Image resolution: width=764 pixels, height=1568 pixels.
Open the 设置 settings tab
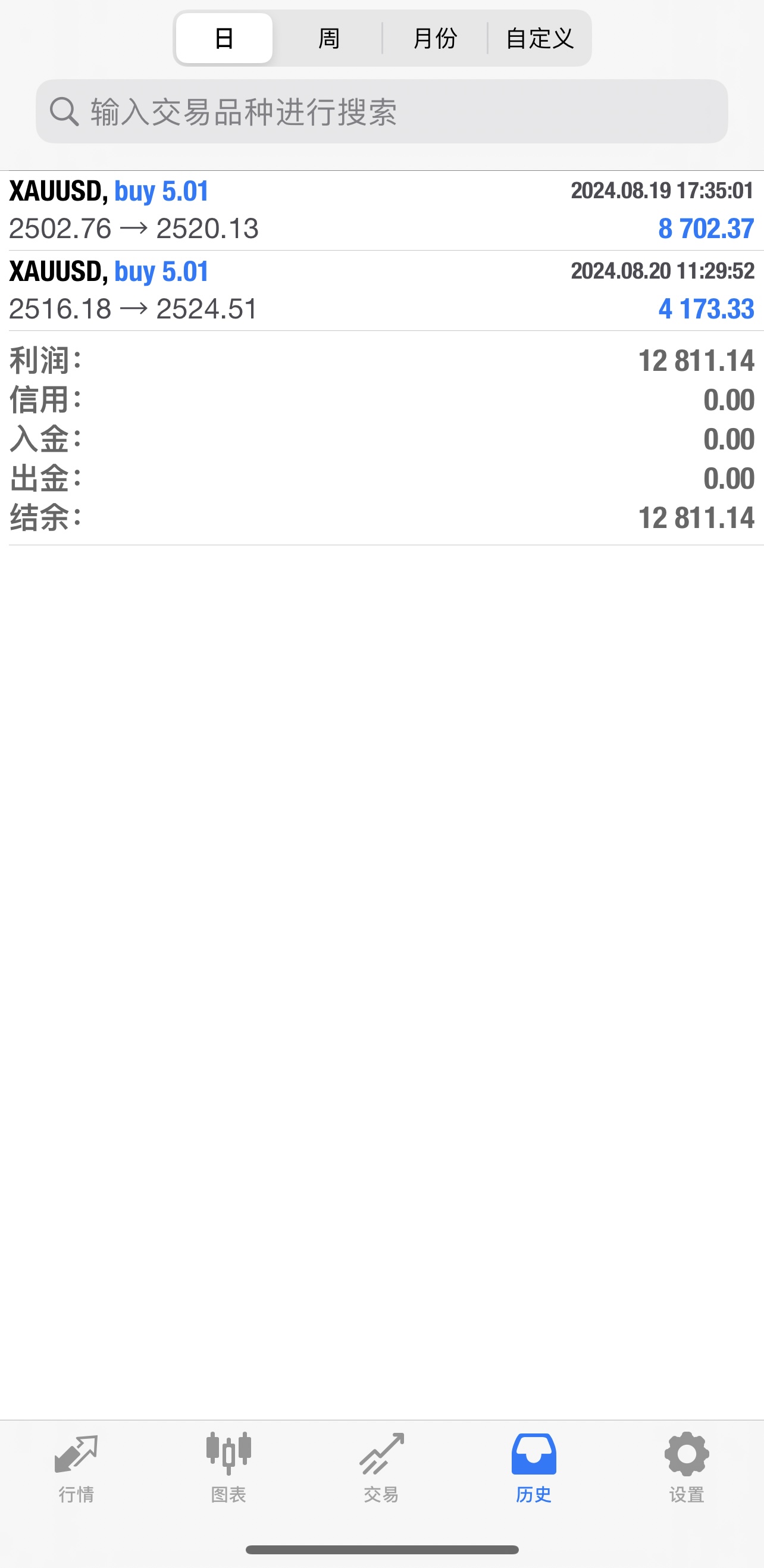(x=687, y=1468)
